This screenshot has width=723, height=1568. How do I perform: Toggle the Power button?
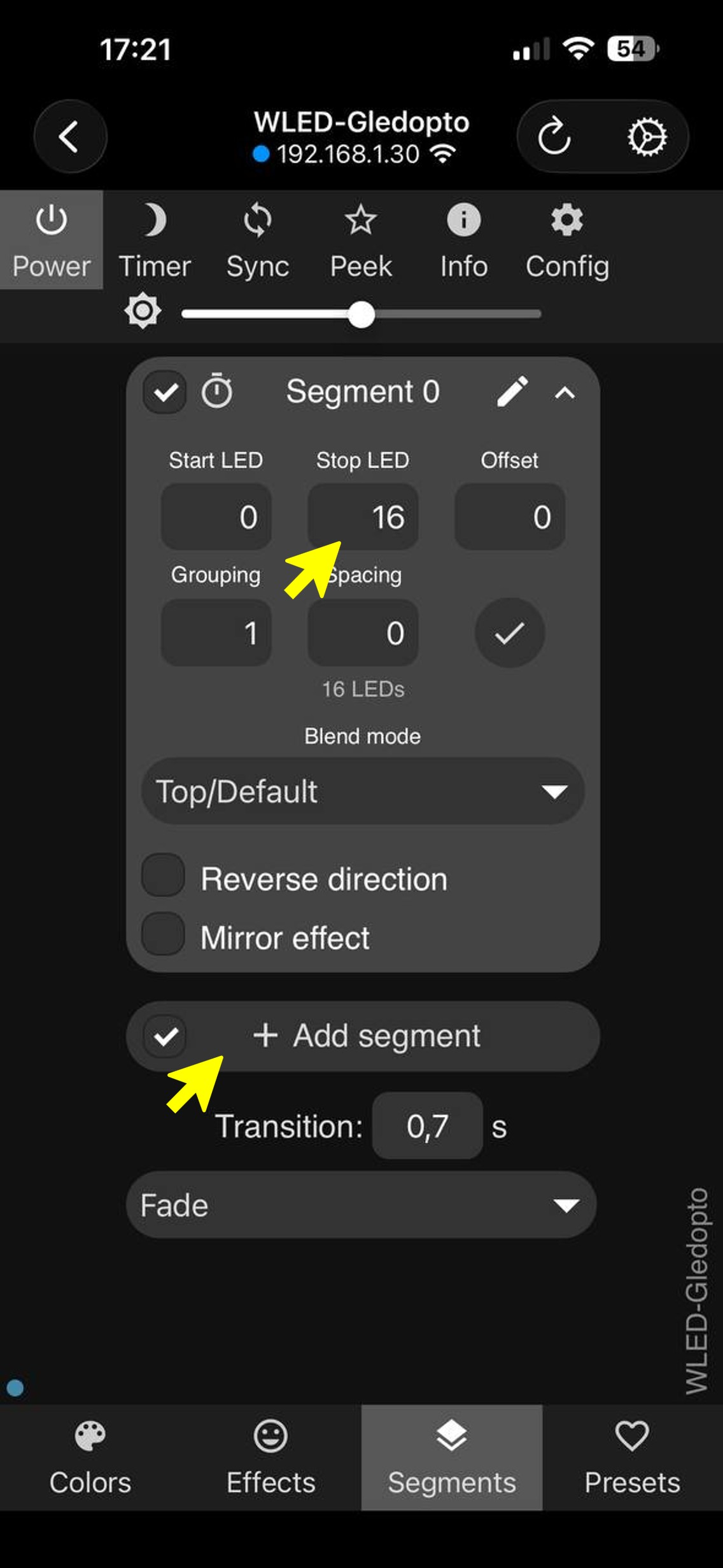52,240
